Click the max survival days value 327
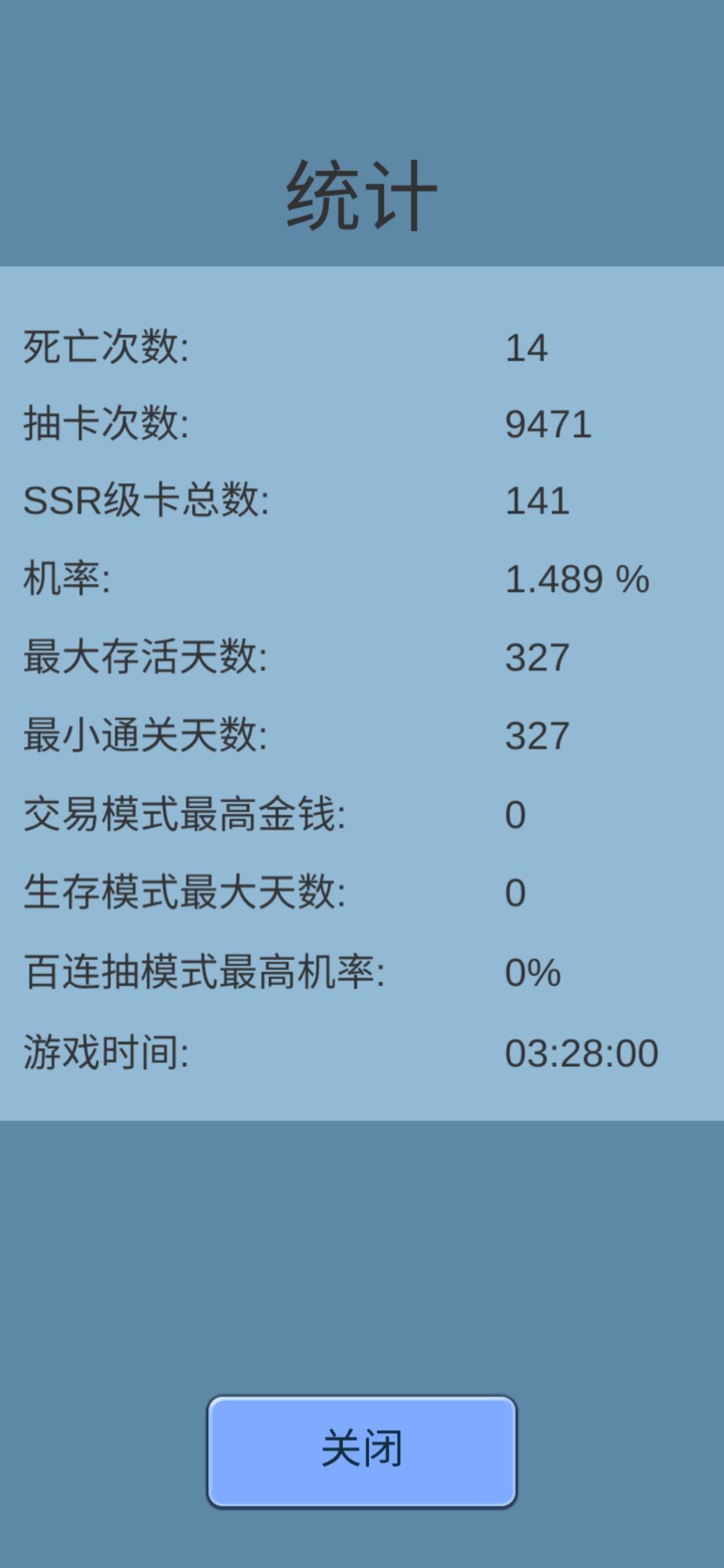Screen dimensions: 724x1568 pos(536,655)
